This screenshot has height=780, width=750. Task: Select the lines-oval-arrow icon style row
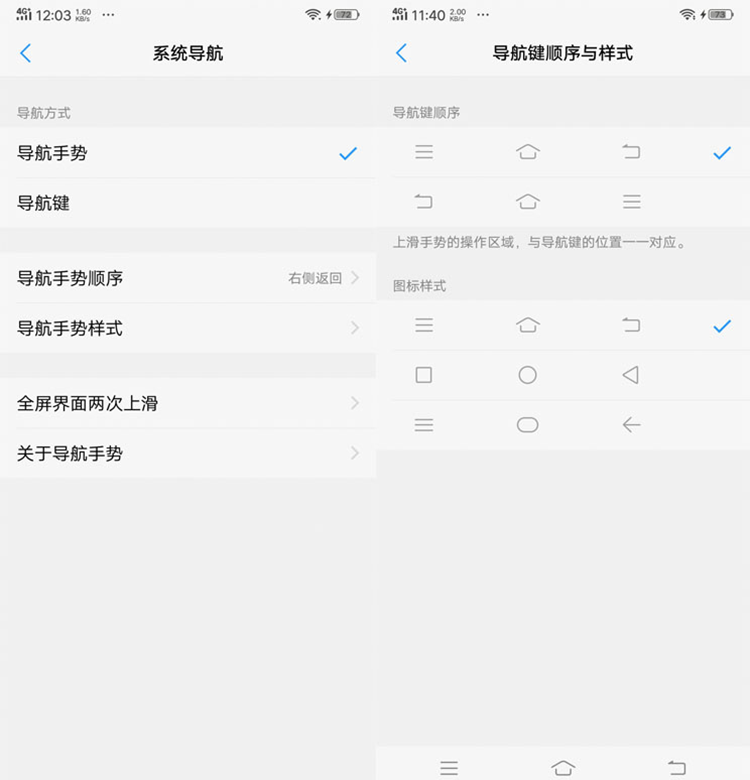tap(563, 424)
